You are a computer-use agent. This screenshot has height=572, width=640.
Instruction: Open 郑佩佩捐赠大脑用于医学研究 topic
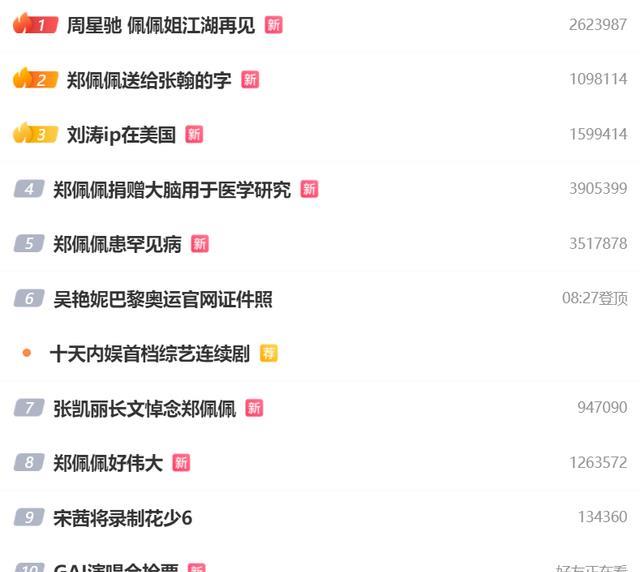pyautogui.click(x=171, y=189)
